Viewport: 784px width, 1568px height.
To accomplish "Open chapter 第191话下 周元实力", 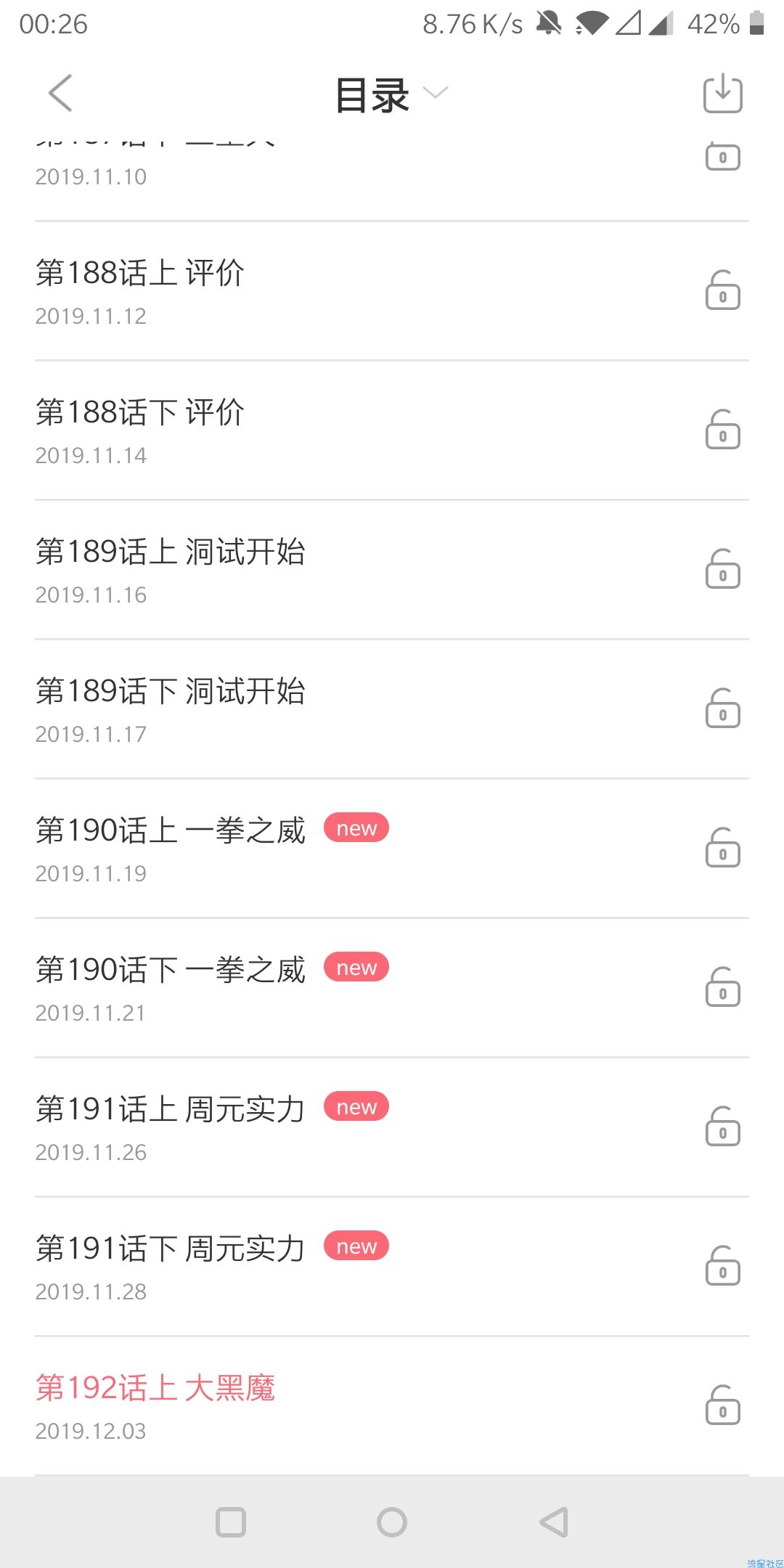I will click(392, 1267).
